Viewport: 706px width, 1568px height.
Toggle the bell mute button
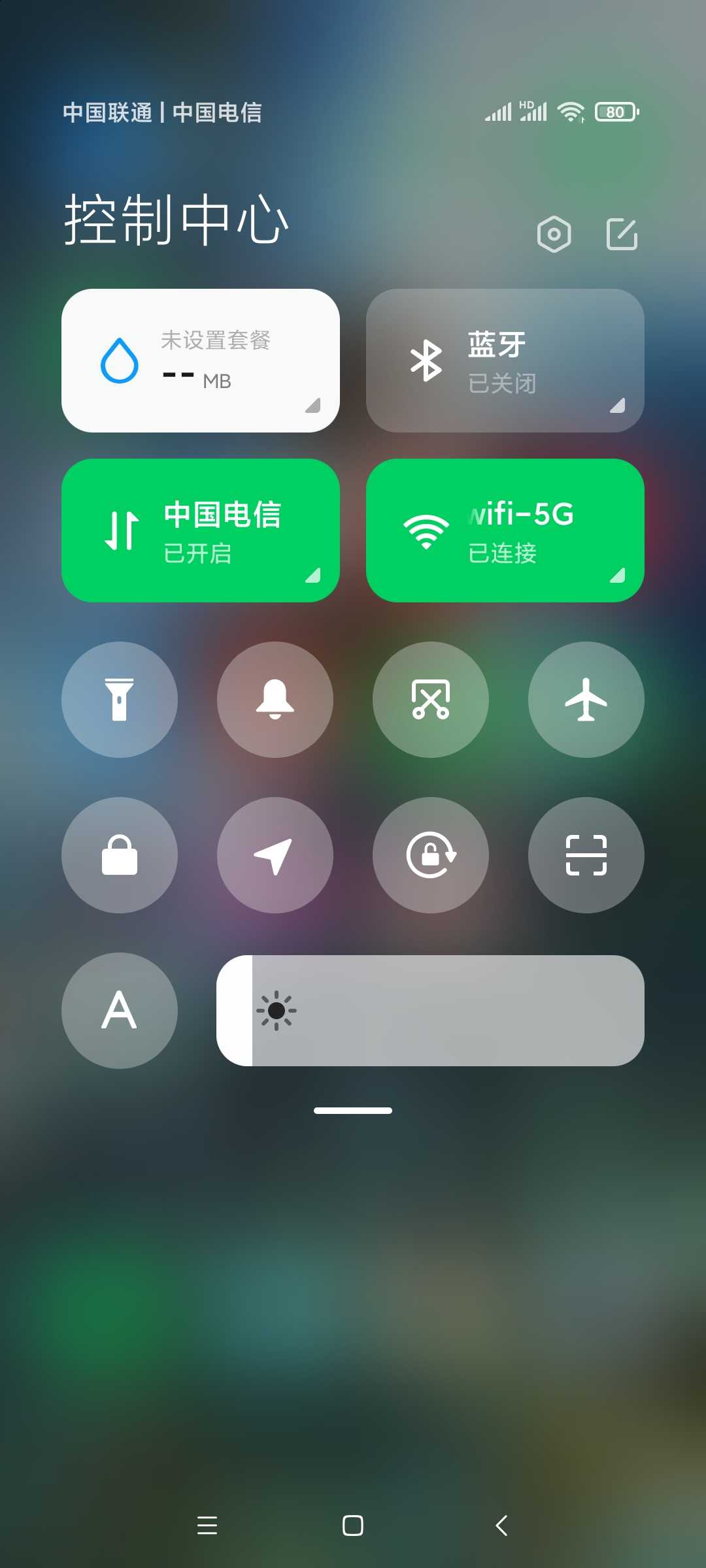pos(275,700)
